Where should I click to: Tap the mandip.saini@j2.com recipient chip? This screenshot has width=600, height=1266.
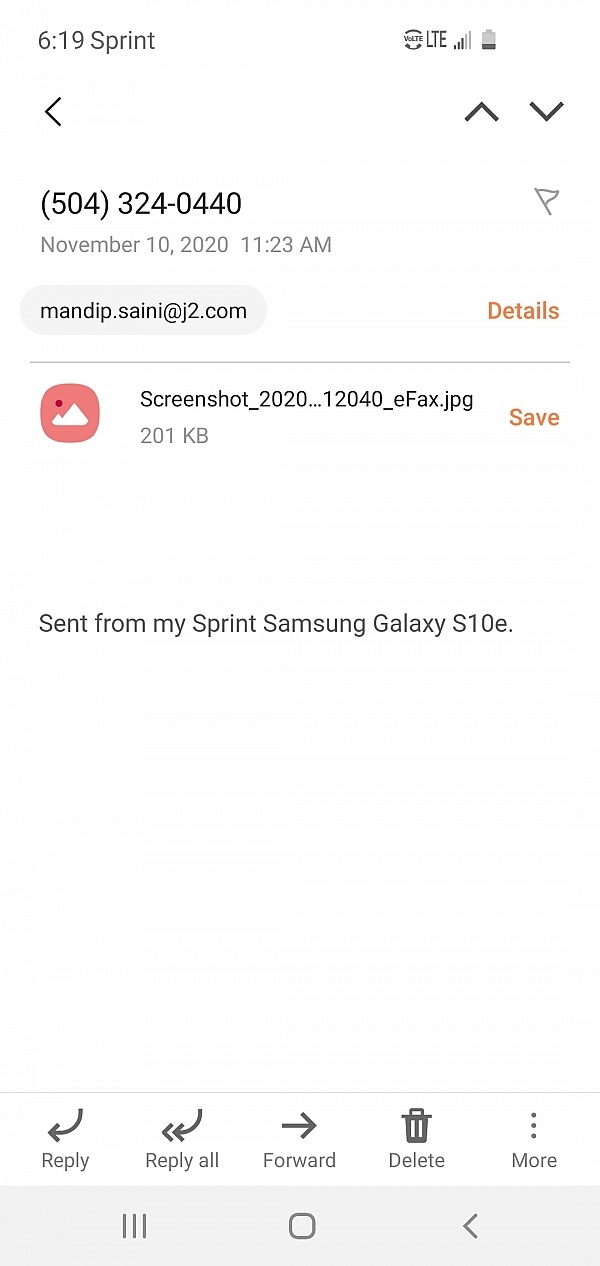[x=143, y=311]
